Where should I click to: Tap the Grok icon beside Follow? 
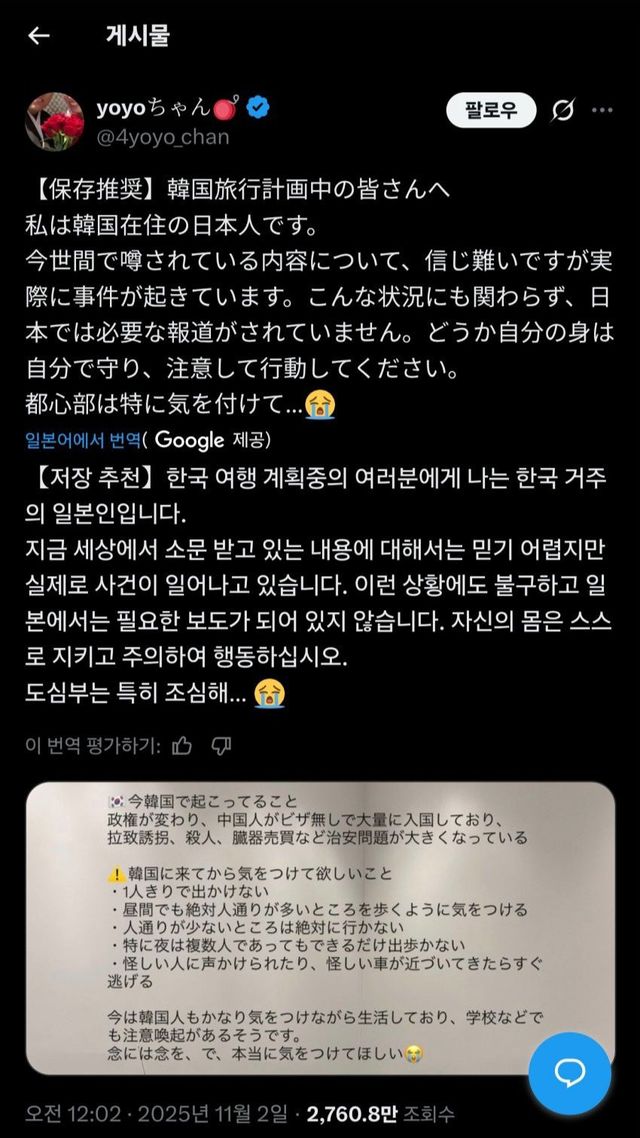pyautogui.click(x=562, y=110)
